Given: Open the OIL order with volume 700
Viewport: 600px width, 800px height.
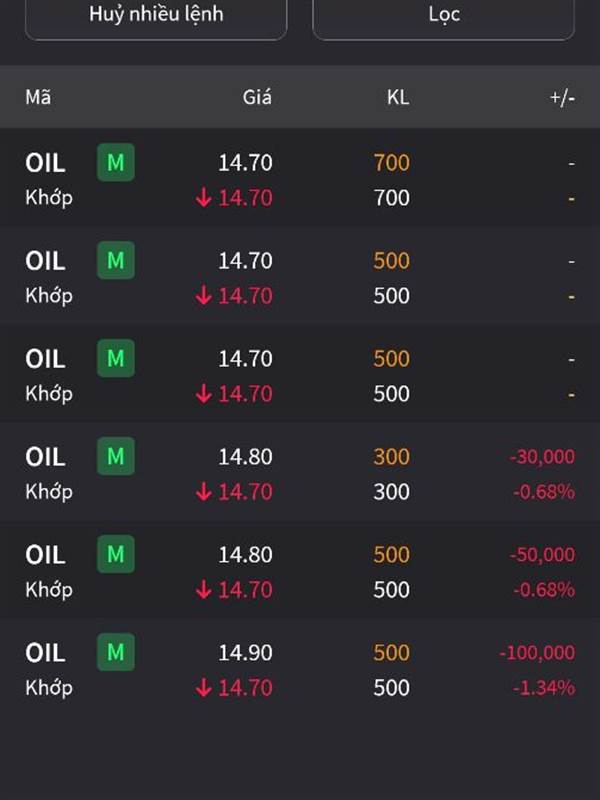Looking at the screenshot, I should tap(300, 179).
